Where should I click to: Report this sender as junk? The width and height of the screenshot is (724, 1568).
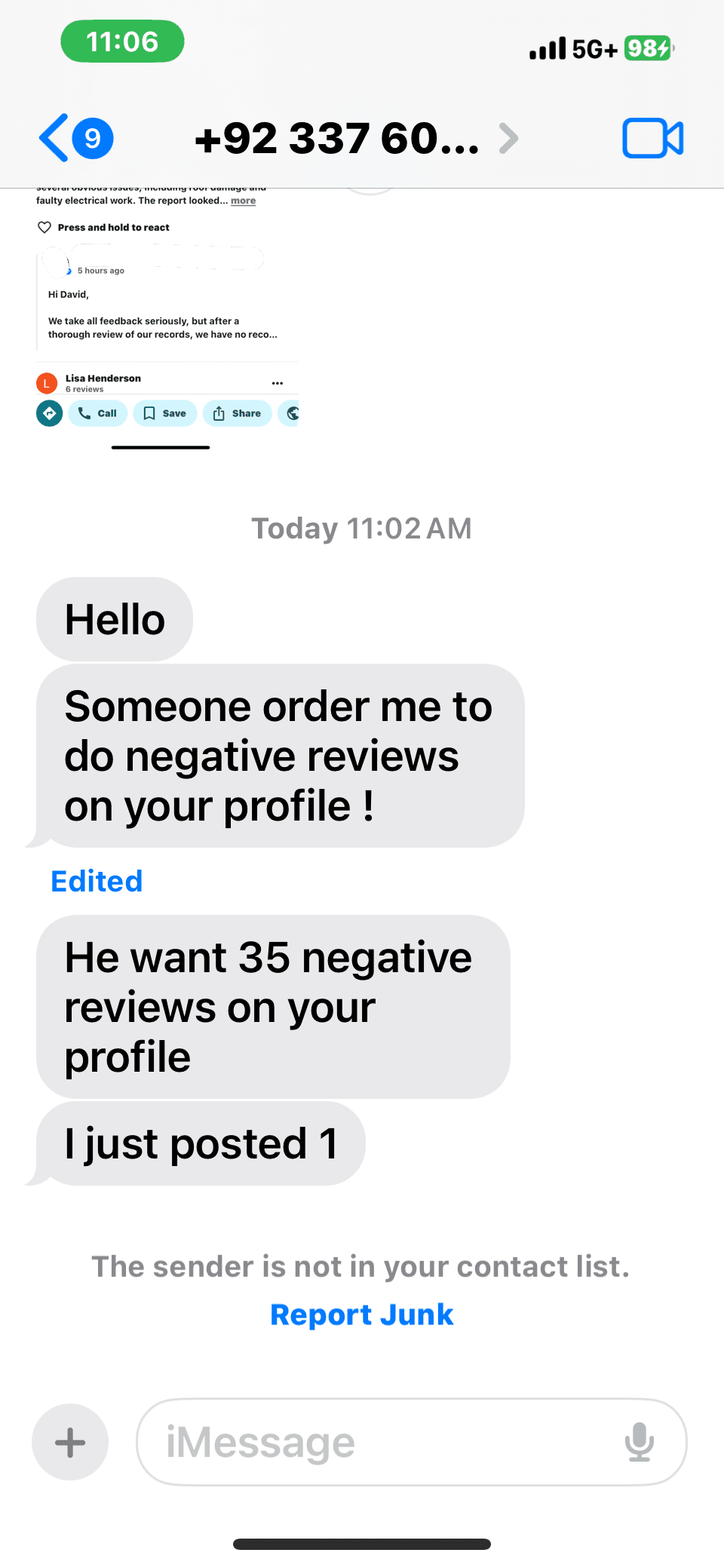362,1315
